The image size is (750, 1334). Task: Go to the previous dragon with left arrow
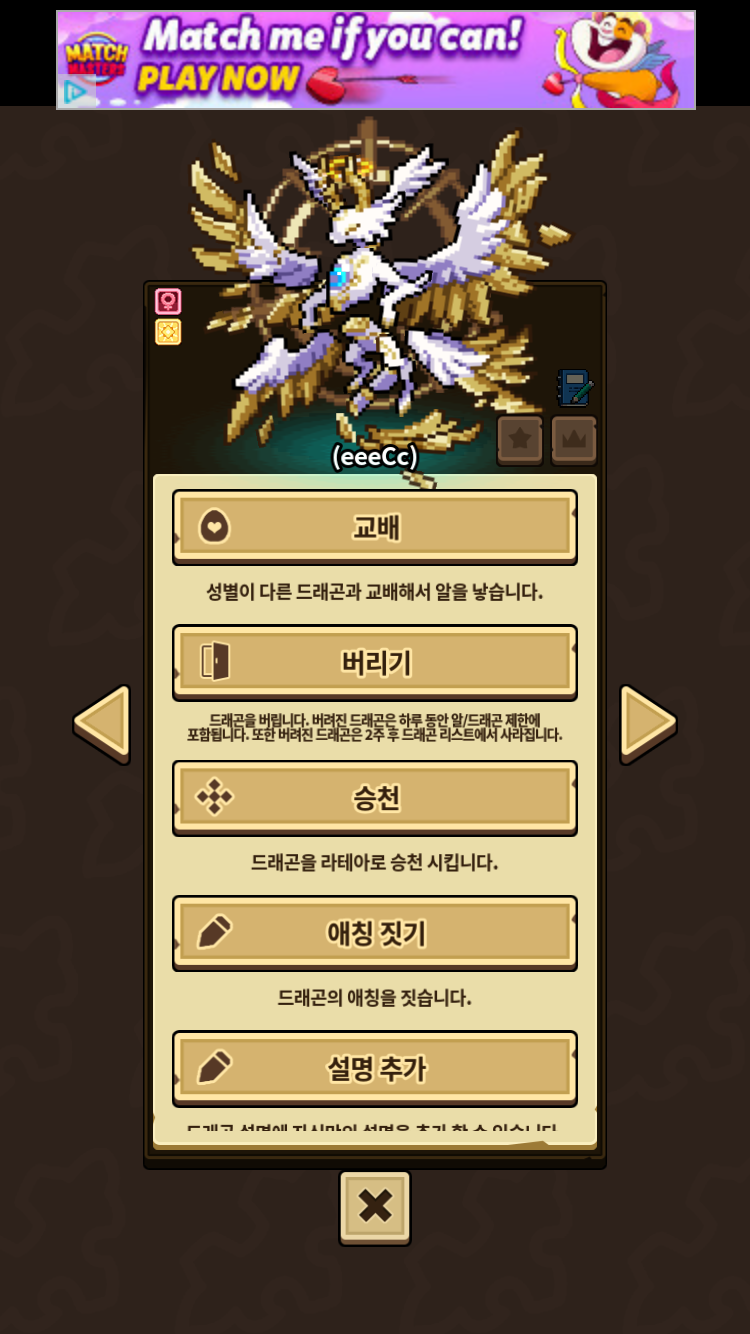102,722
